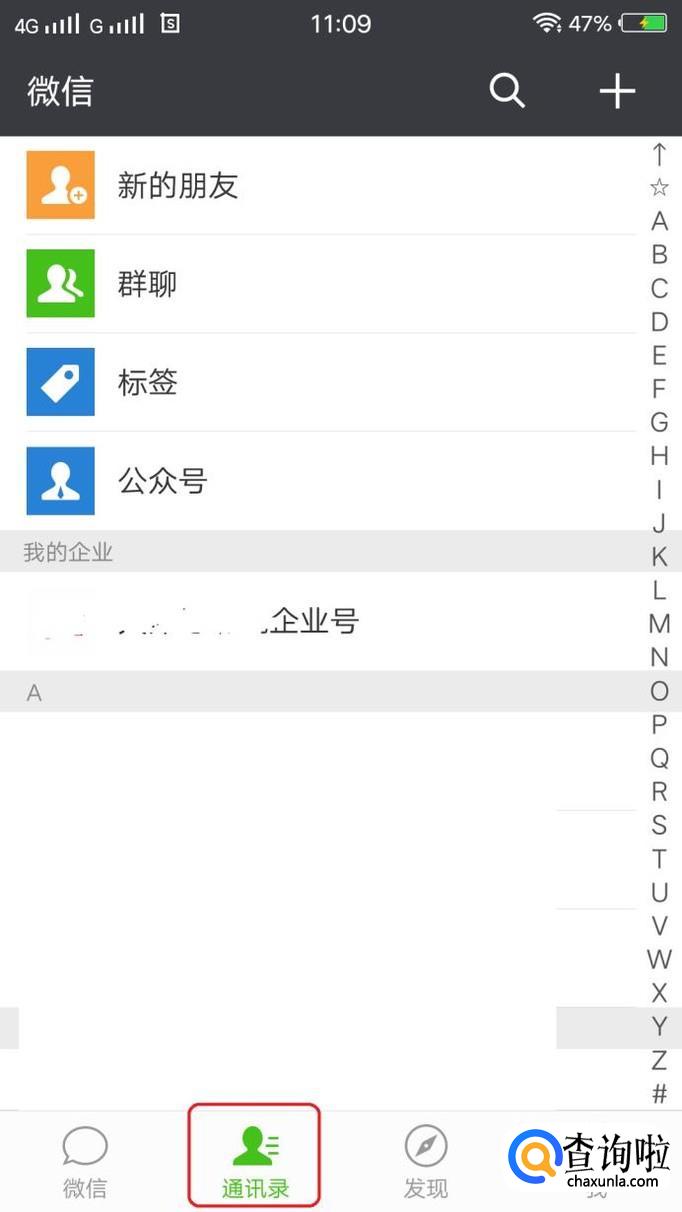Image resolution: width=682 pixels, height=1212 pixels.
Task: Tap the star in the side index
Action: (x=659, y=188)
